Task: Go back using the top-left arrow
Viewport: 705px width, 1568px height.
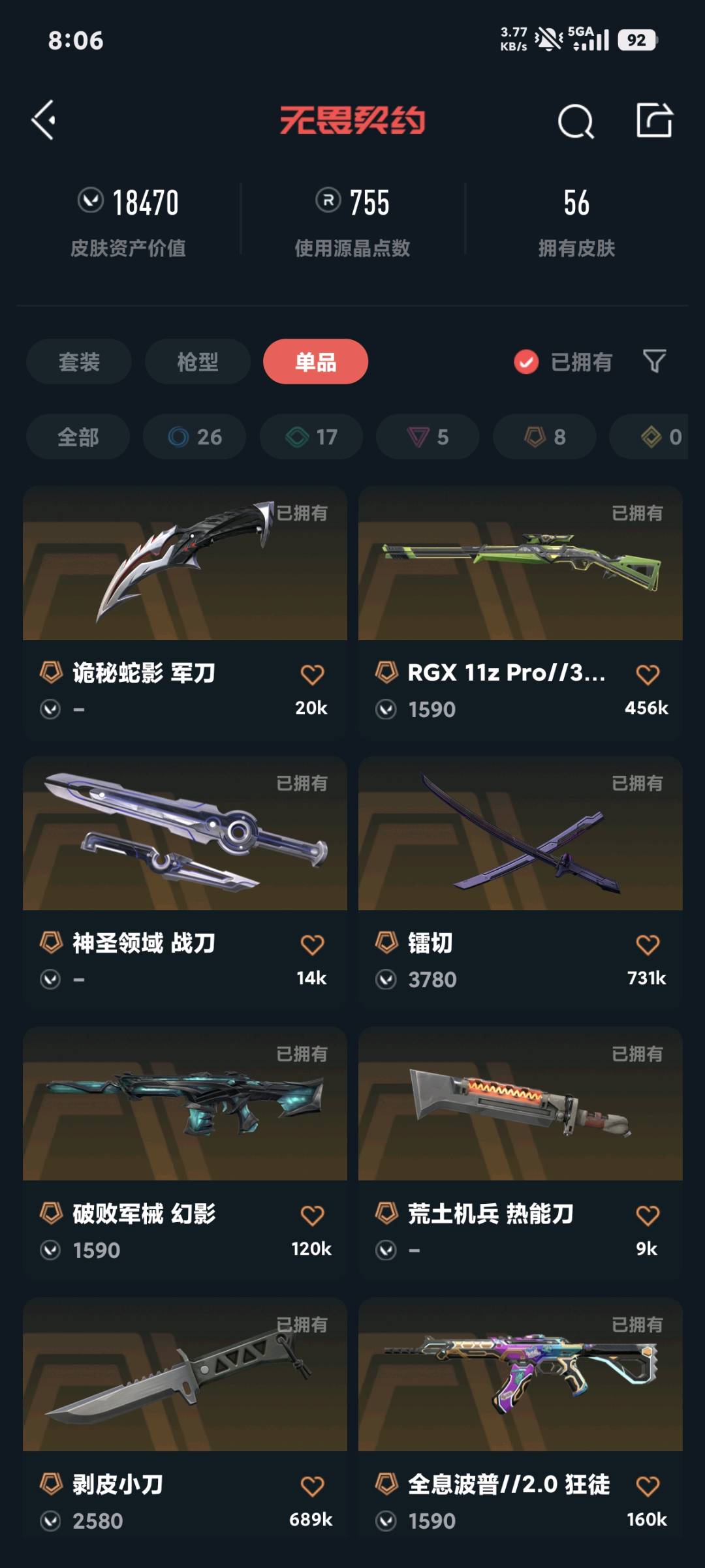Action: click(44, 120)
